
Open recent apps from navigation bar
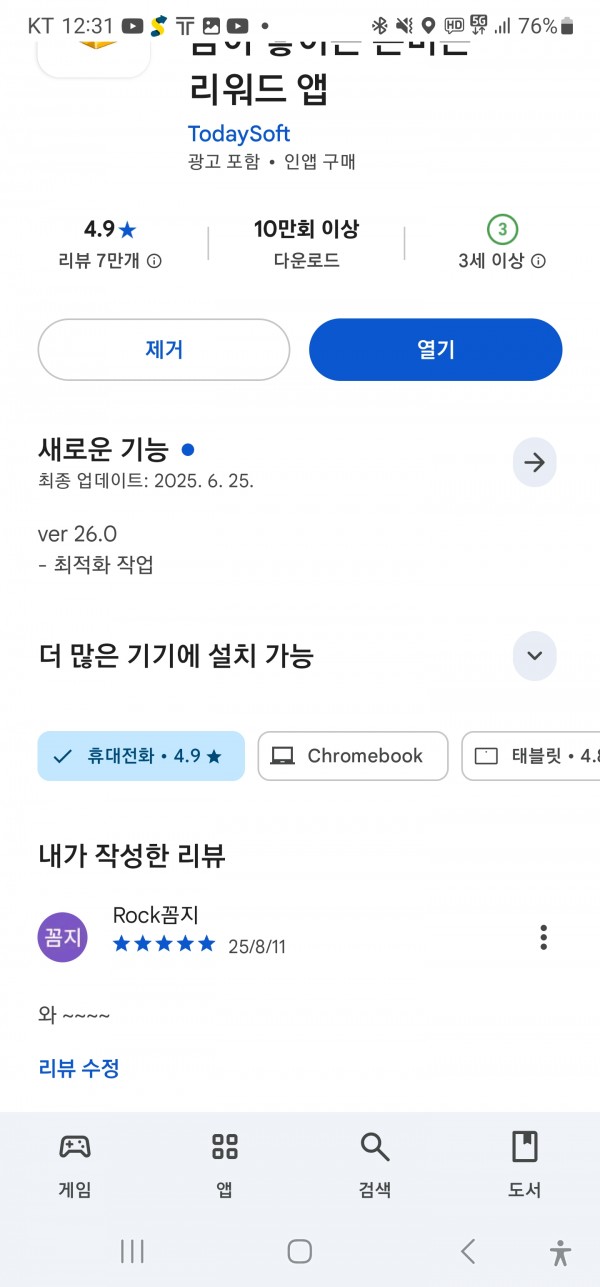coord(132,1251)
